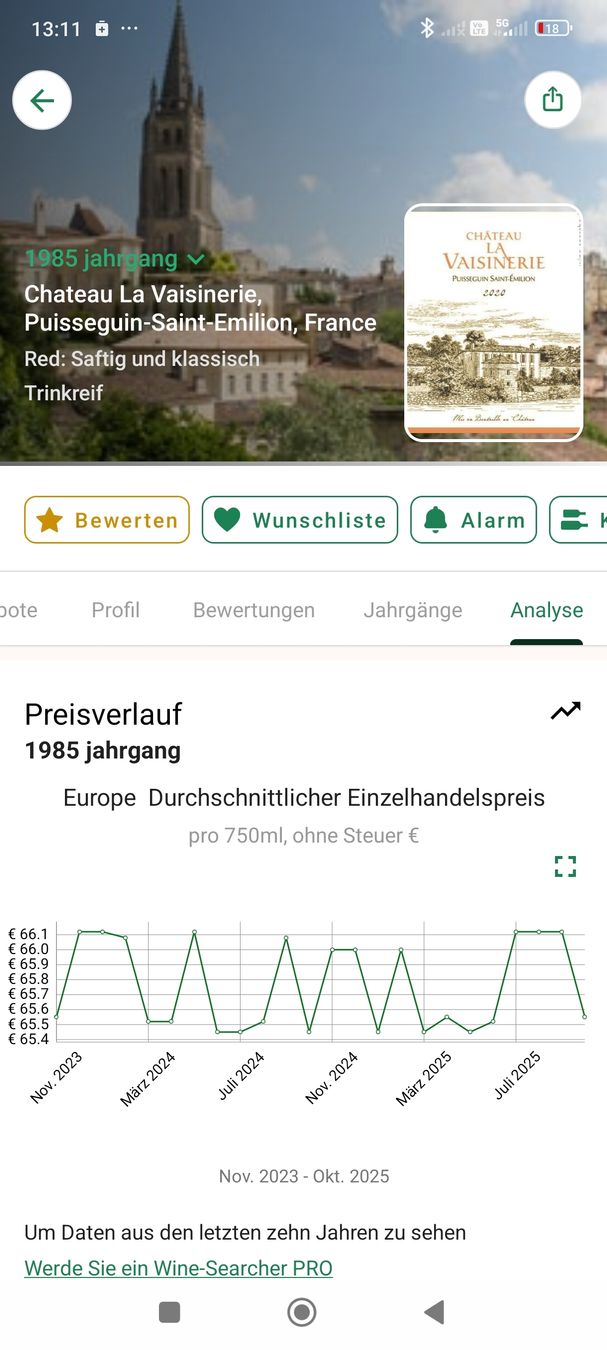Open the price chart in fullscreen
The image size is (607, 1350).
point(566,867)
